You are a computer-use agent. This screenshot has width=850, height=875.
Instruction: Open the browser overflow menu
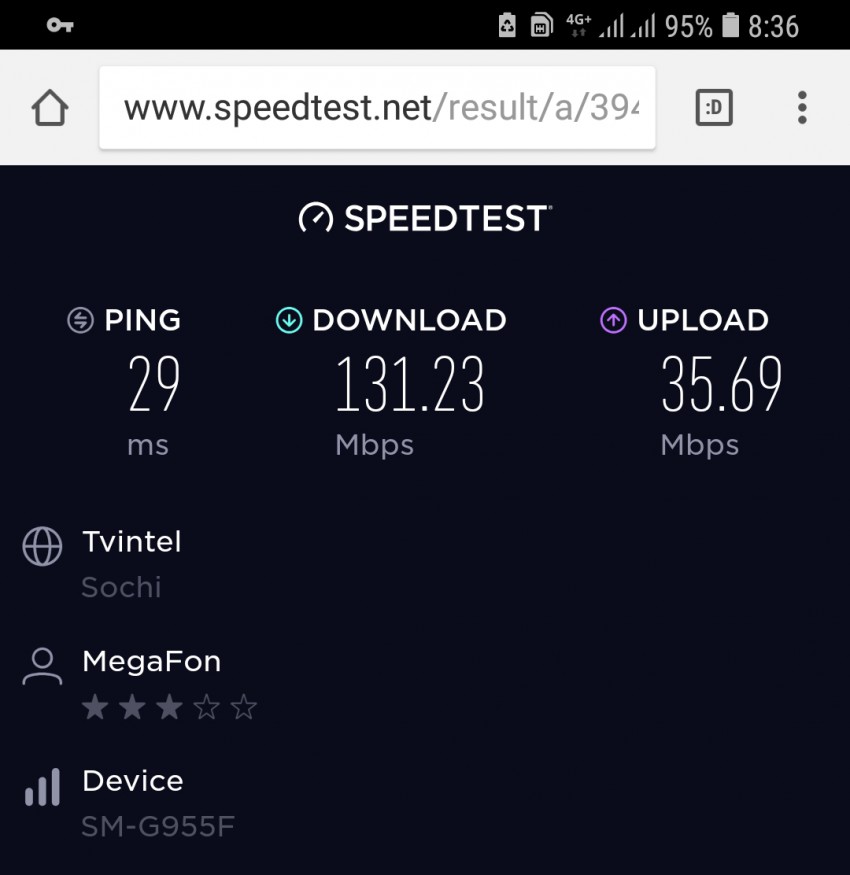pyautogui.click(x=802, y=108)
